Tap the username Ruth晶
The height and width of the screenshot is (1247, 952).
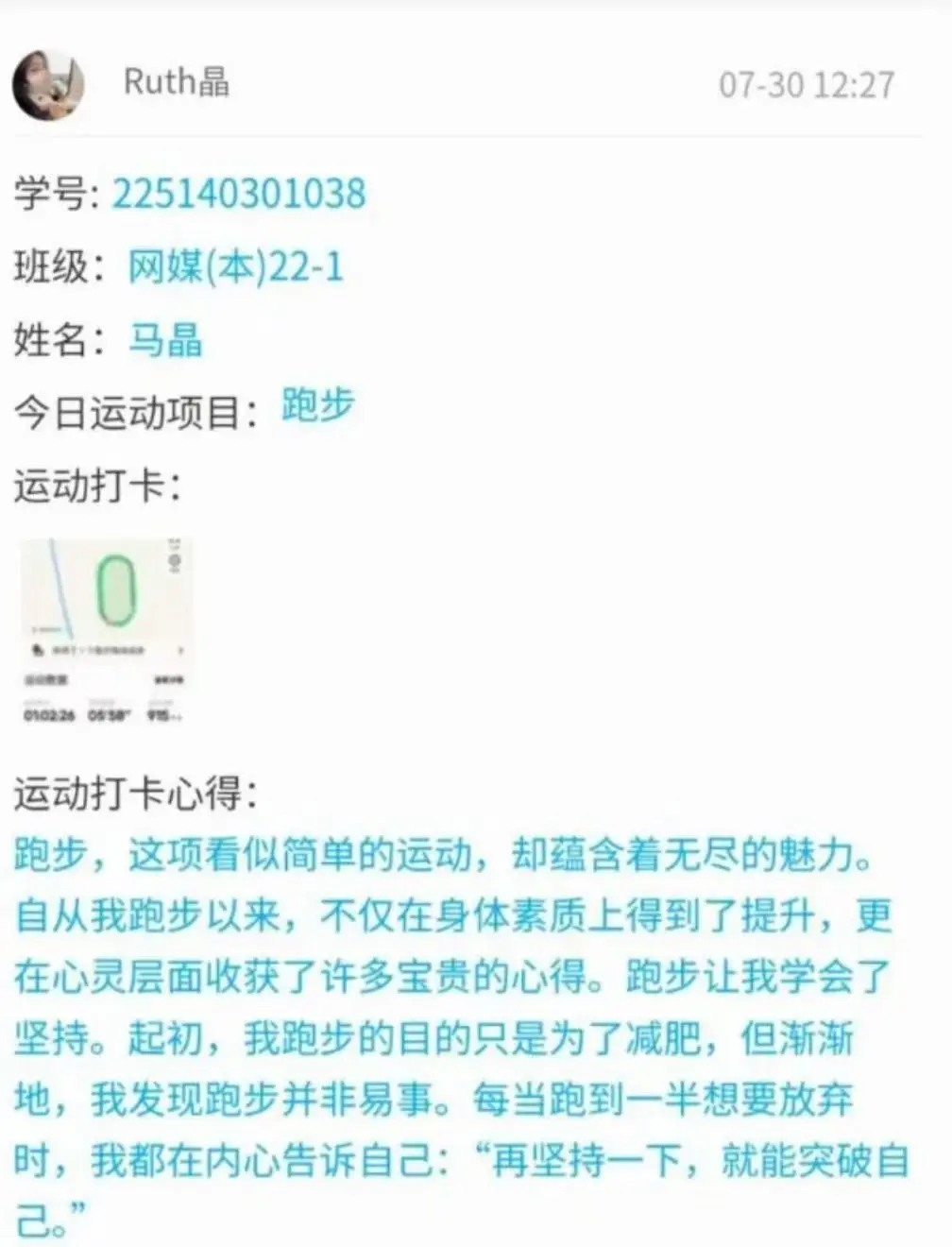pos(177,82)
